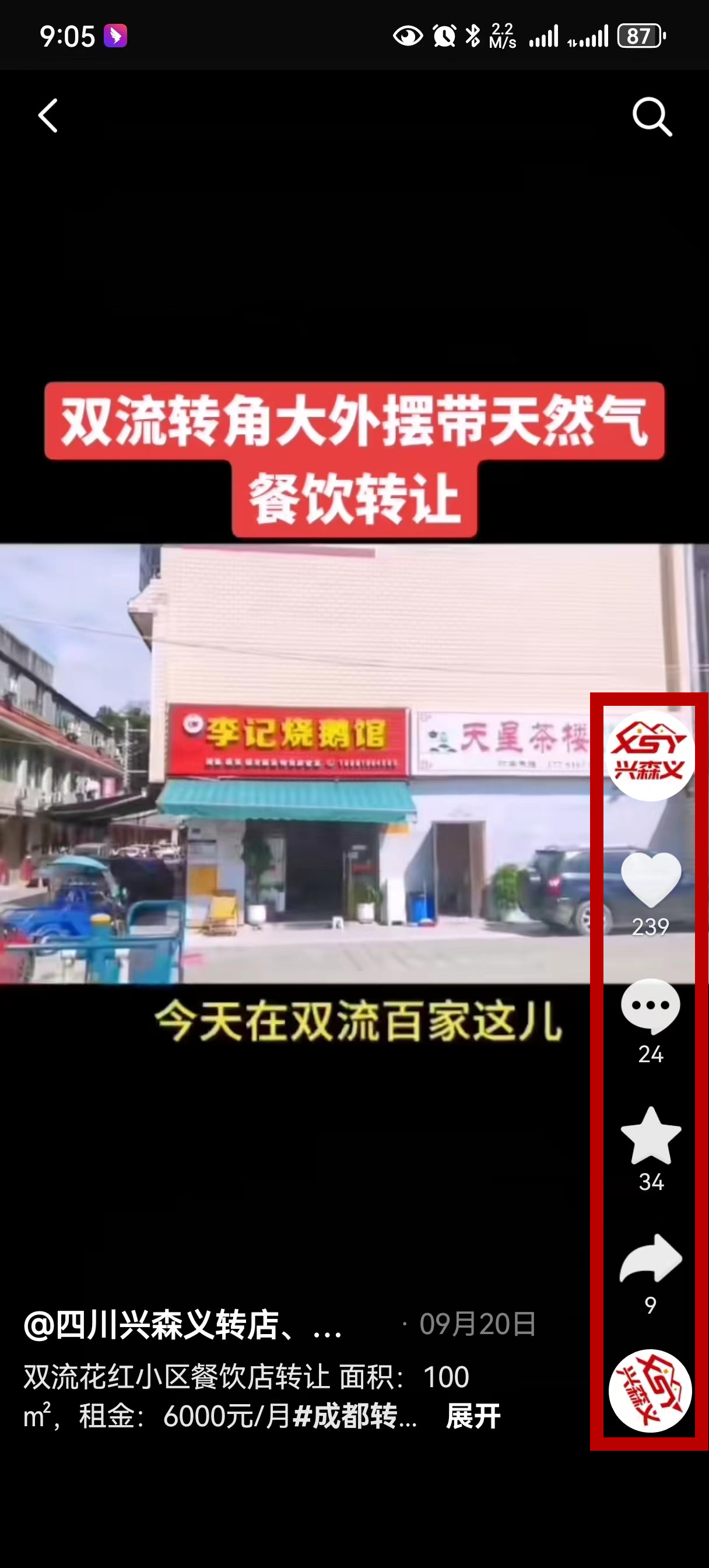709x1568 pixels.
Task: Open the 24 comments
Action: (x=651, y=1007)
